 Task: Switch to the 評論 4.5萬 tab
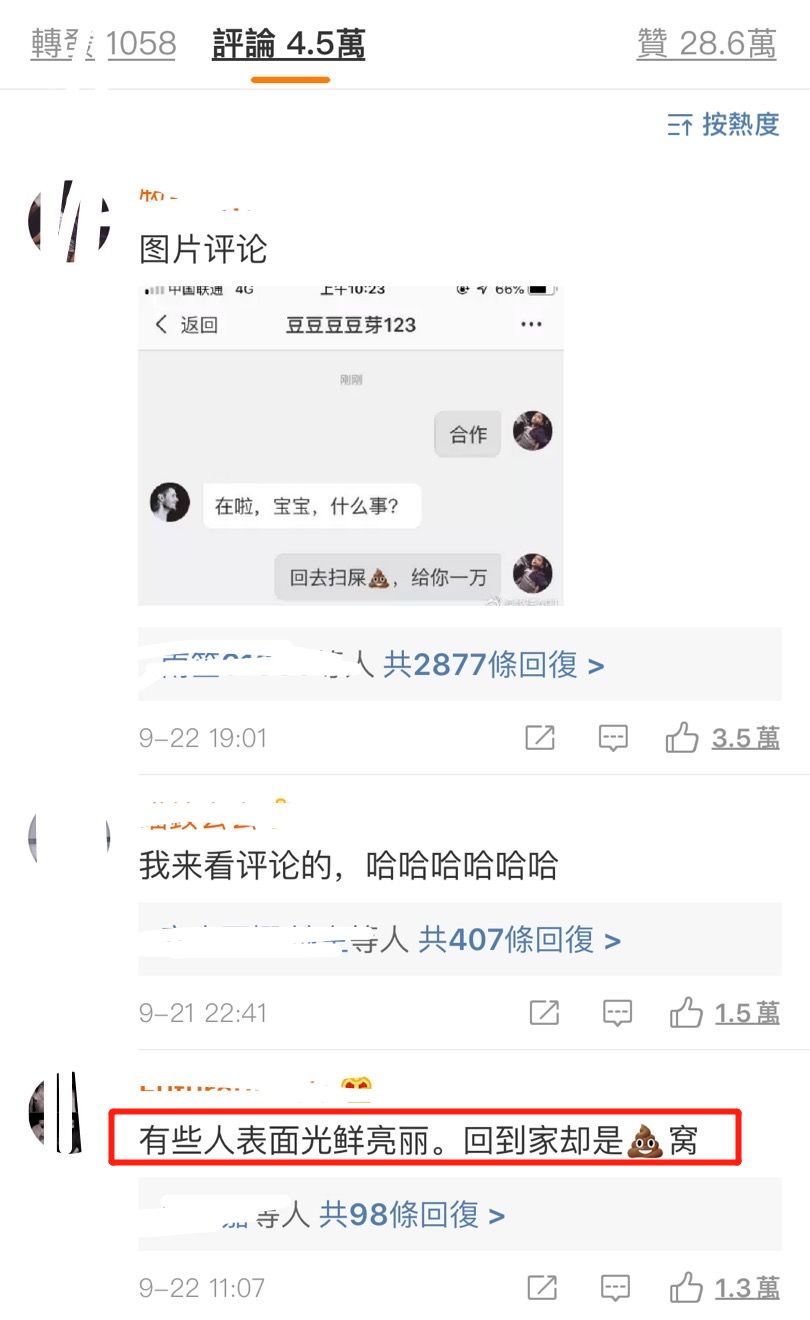tap(287, 44)
